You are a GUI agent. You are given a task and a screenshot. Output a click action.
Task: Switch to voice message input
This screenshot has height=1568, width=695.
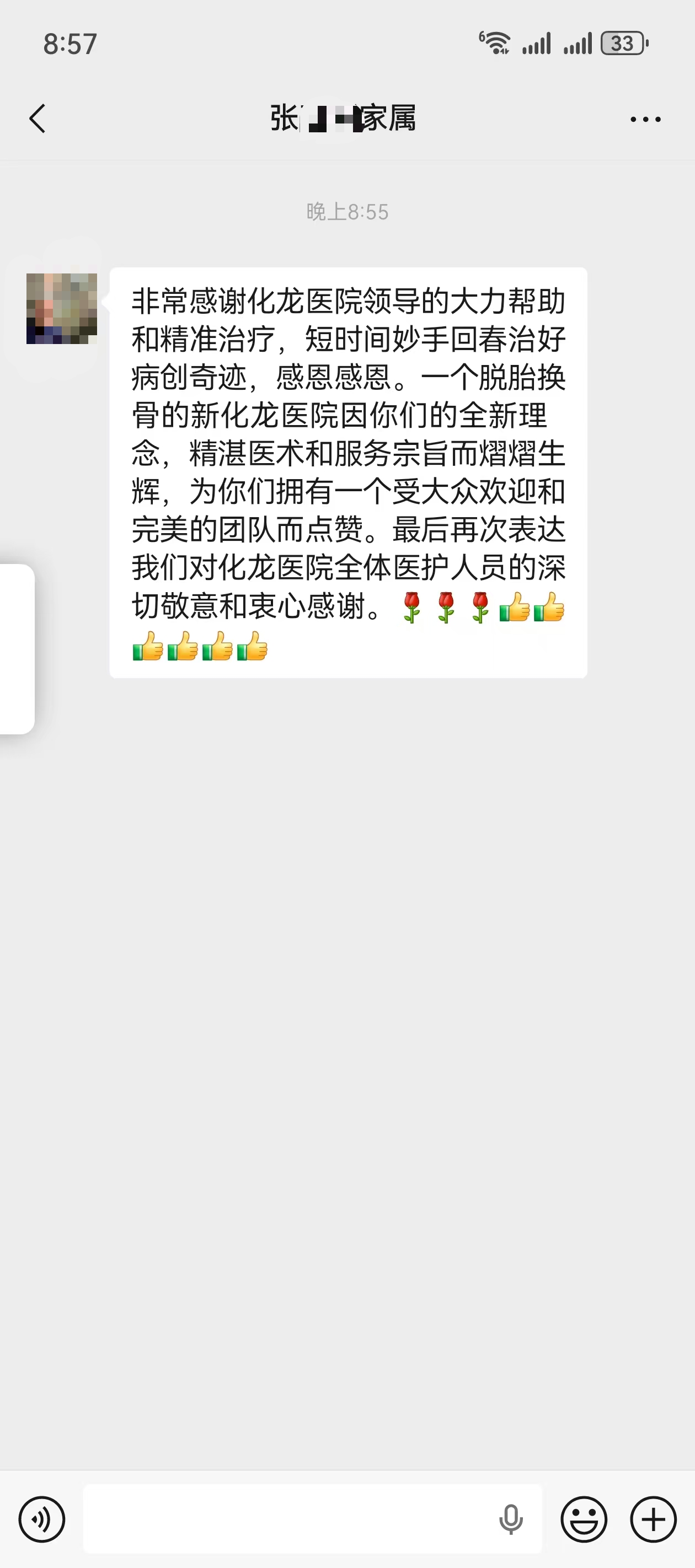coord(41,1519)
